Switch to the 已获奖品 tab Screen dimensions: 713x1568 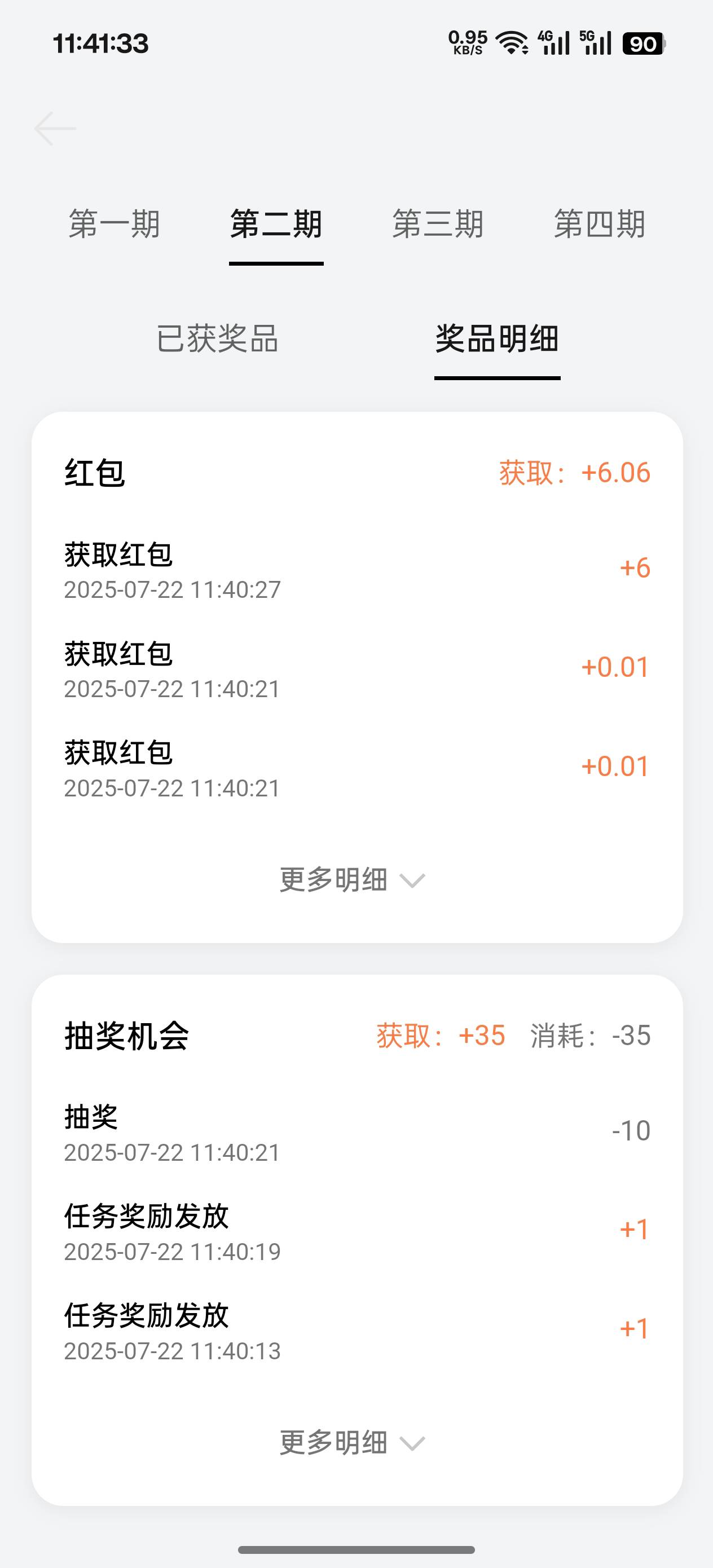[217, 338]
